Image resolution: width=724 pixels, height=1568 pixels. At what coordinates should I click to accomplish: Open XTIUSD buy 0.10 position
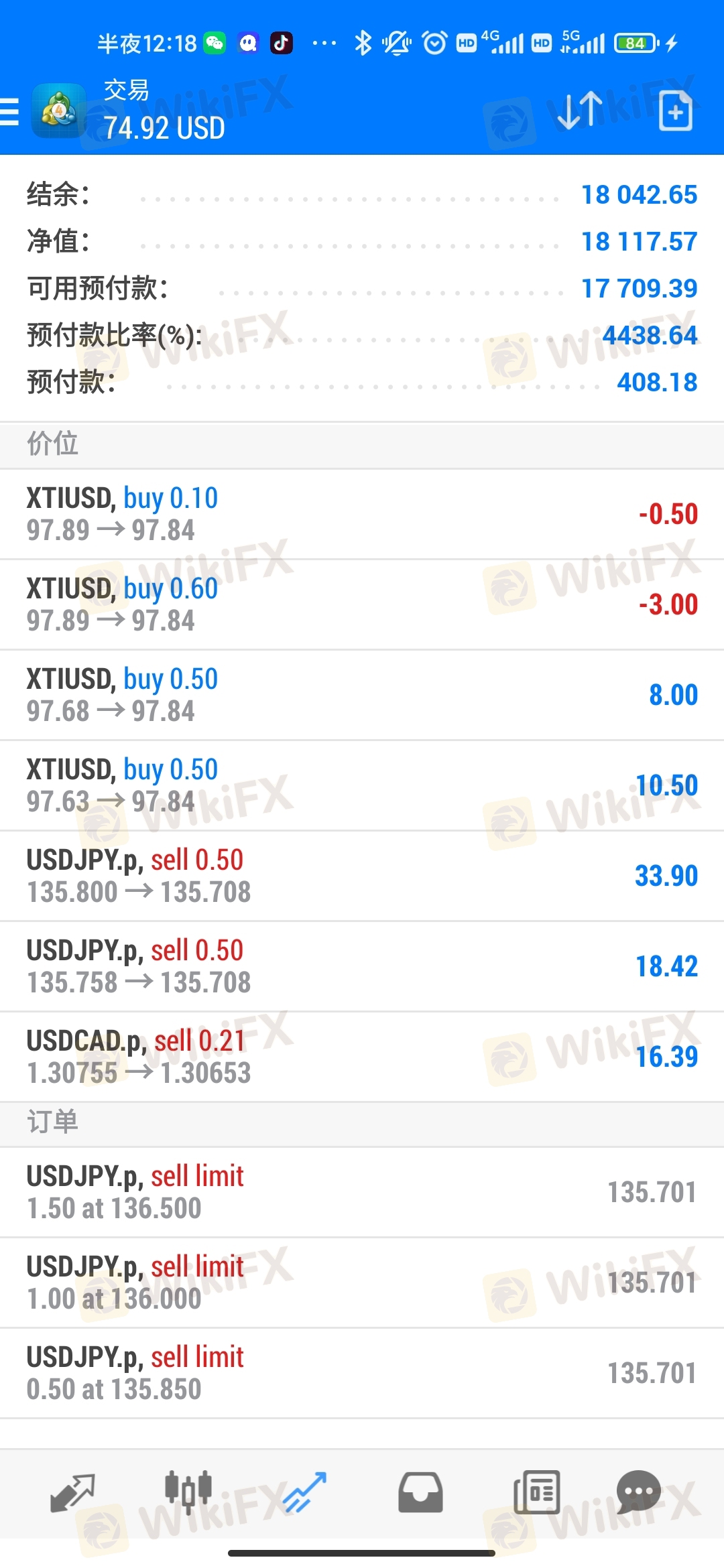pos(362,514)
